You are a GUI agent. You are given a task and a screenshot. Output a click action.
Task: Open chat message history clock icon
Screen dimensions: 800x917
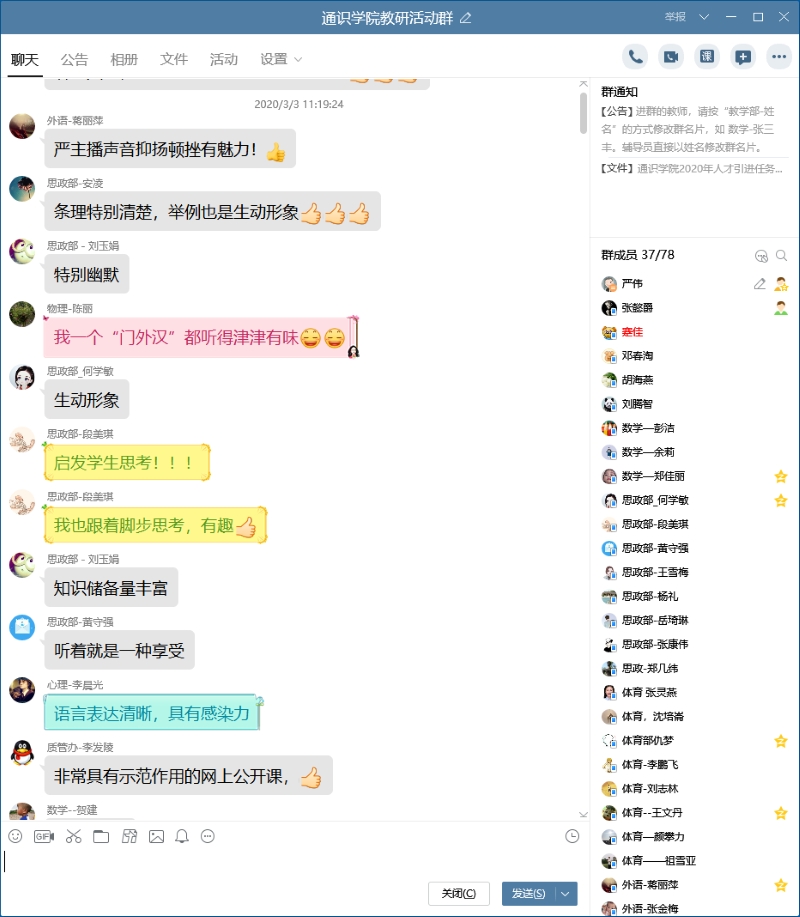[572, 836]
